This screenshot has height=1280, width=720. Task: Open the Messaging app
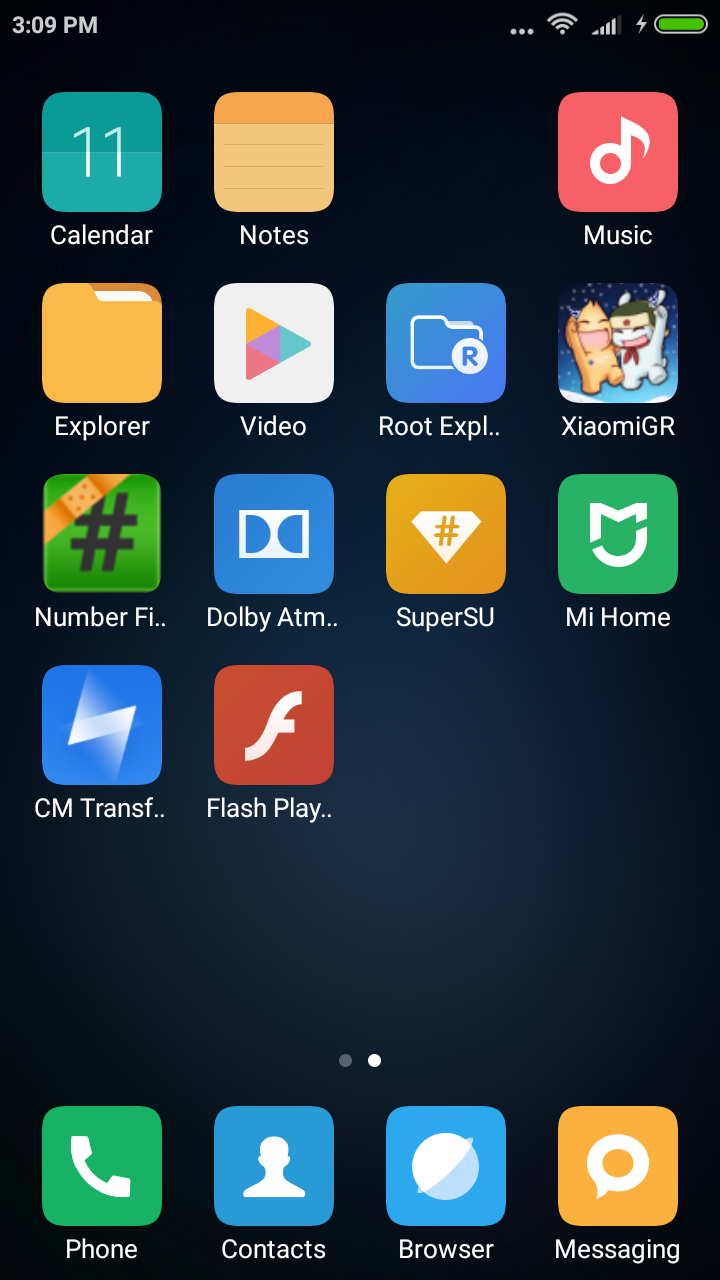click(618, 1166)
